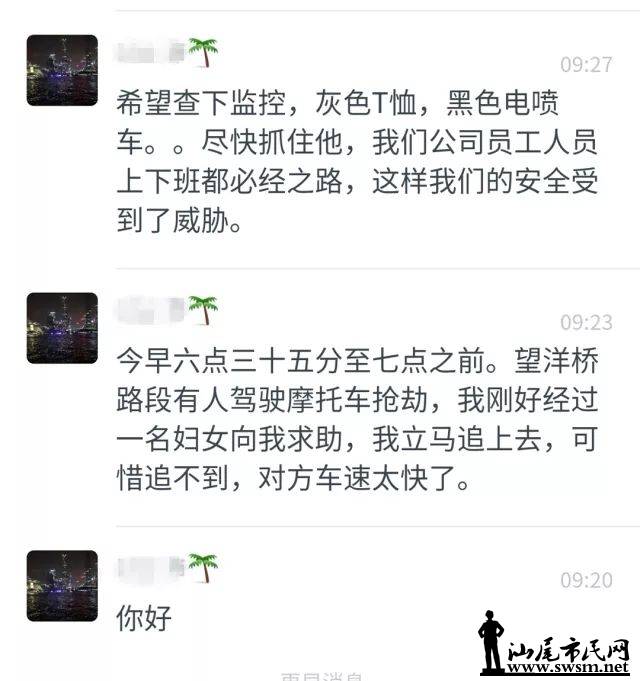Tap the sender avatar on the 09:27 message
Screen dimensions: 640x681
(62, 71)
